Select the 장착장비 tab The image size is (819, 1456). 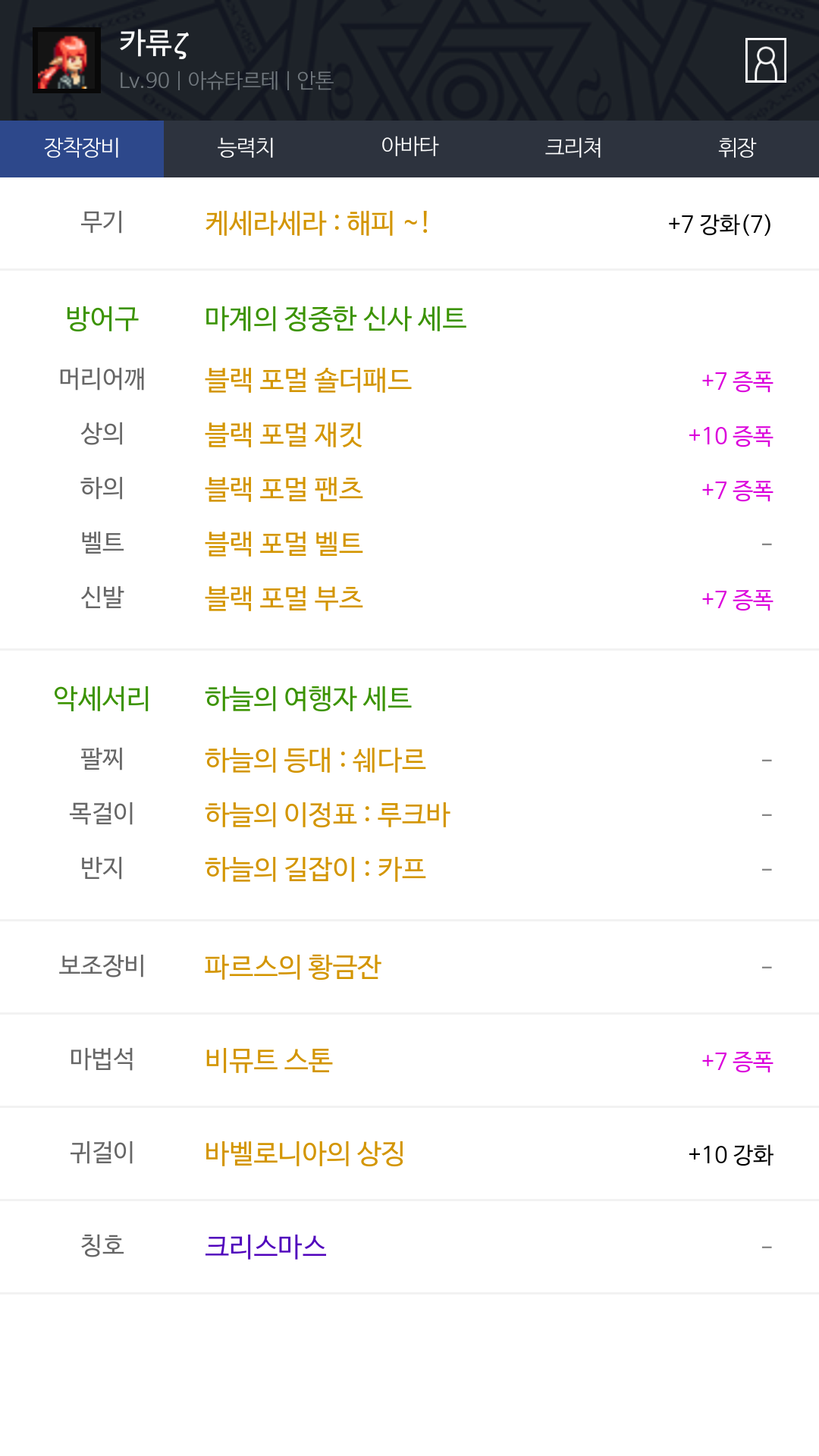82,149
